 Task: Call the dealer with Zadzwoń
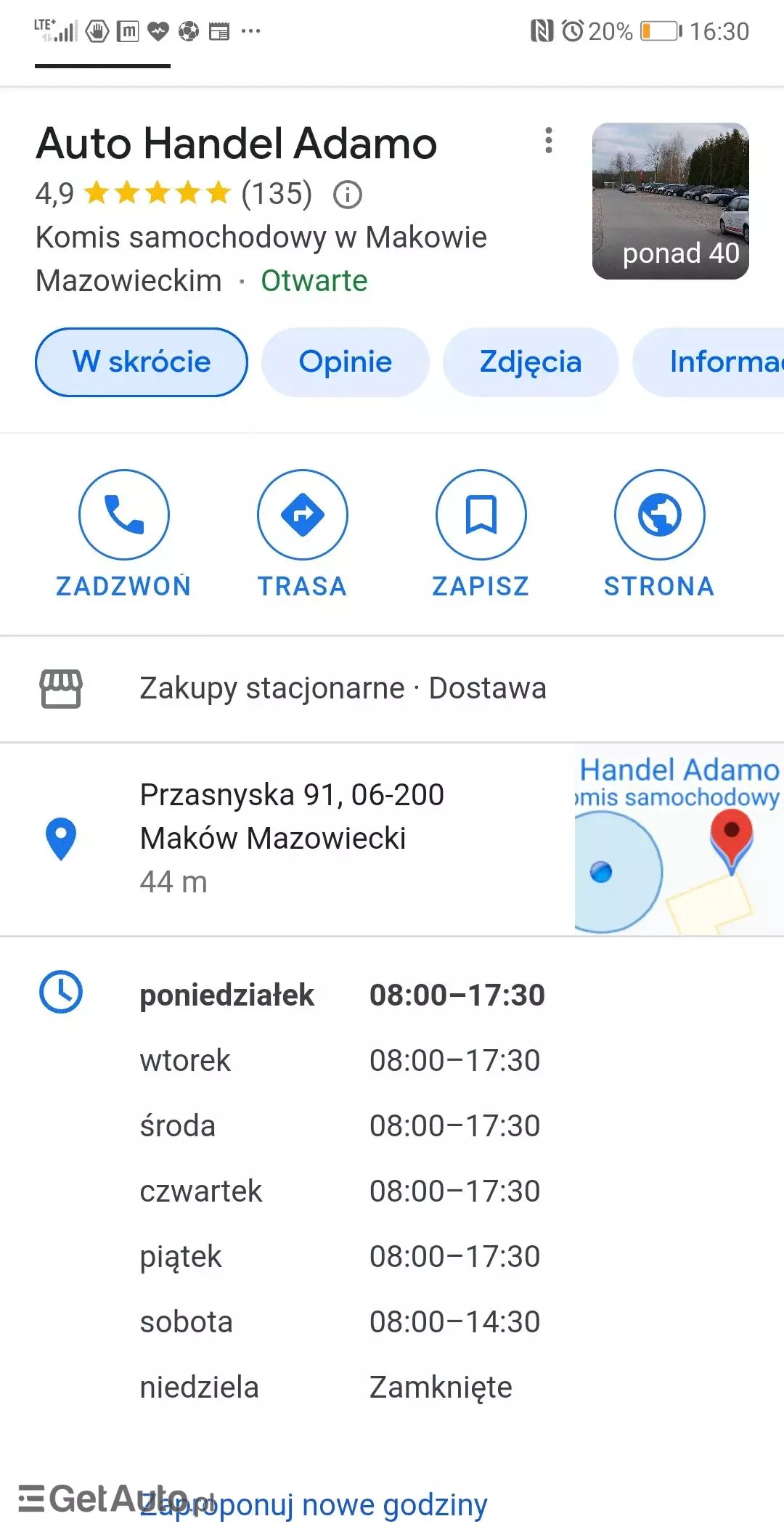[124, 515]
